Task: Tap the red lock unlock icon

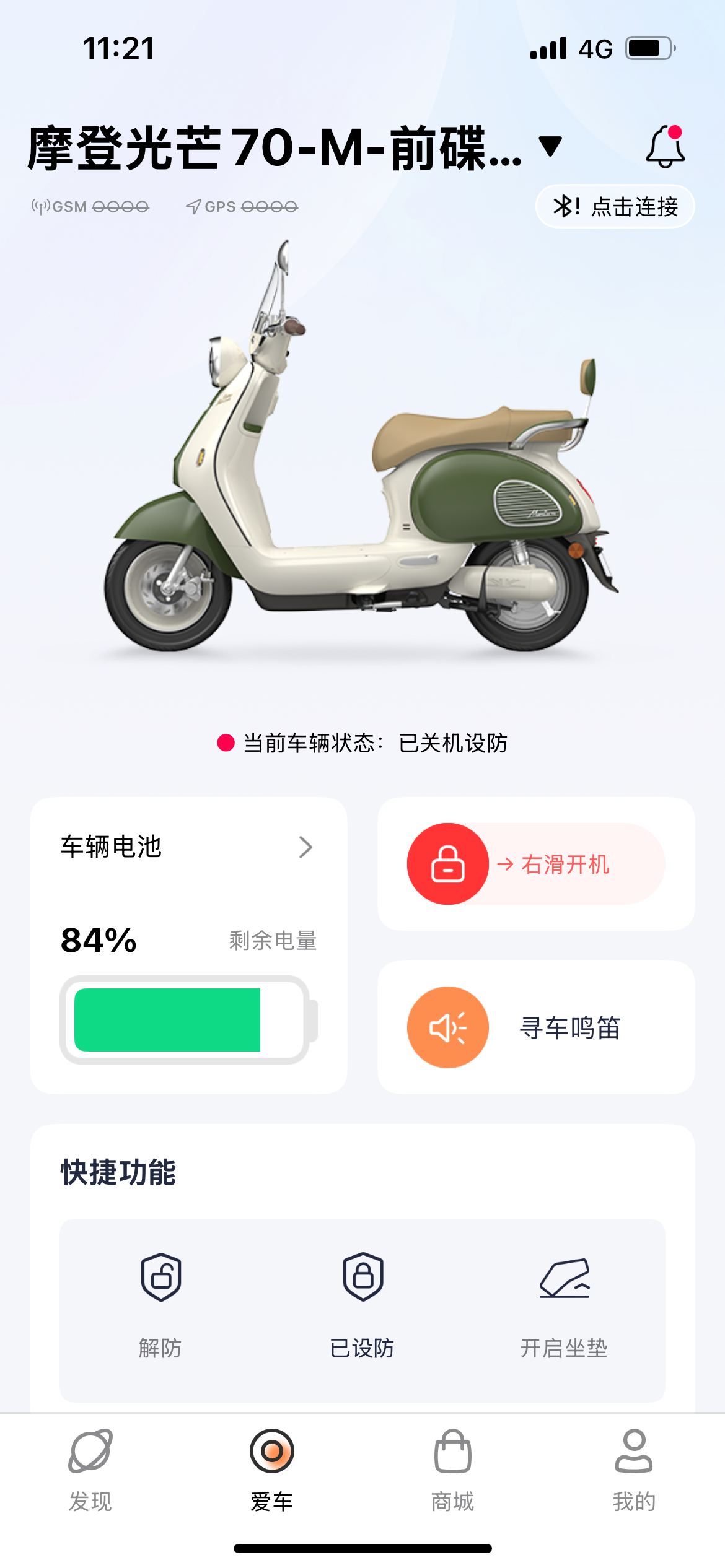Action: (x=447, y=863)
